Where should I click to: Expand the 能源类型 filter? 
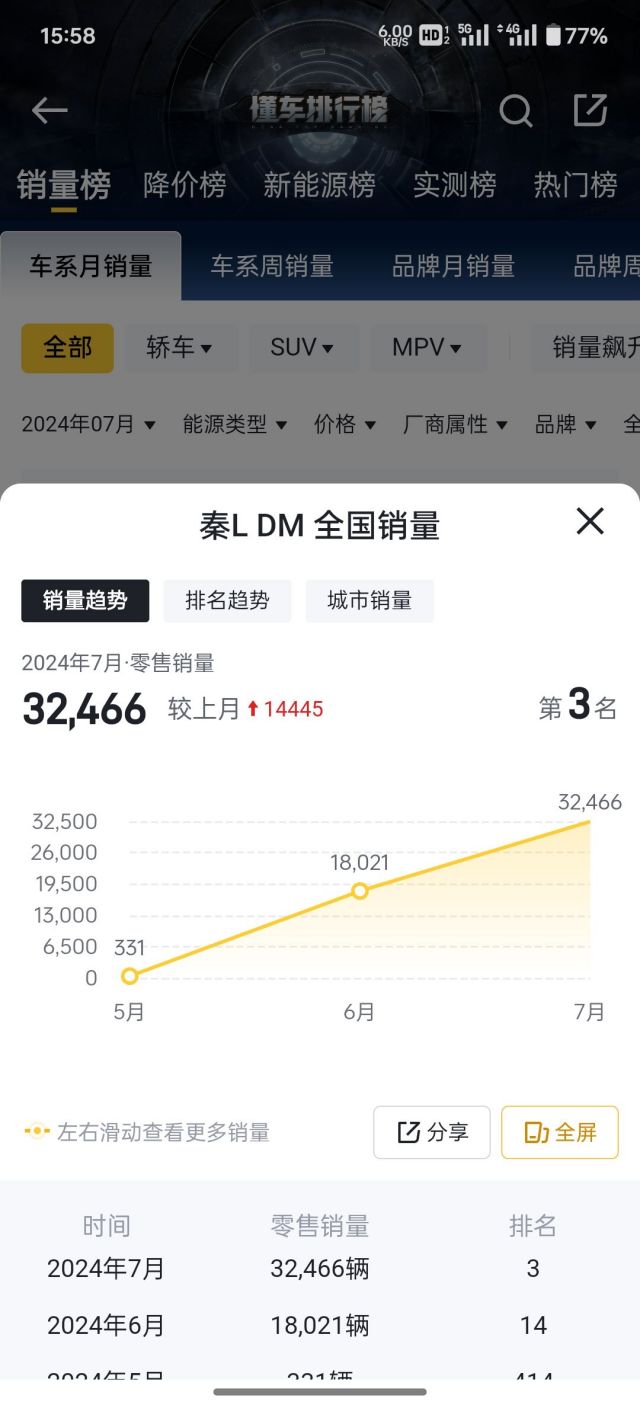pos(234,424)
